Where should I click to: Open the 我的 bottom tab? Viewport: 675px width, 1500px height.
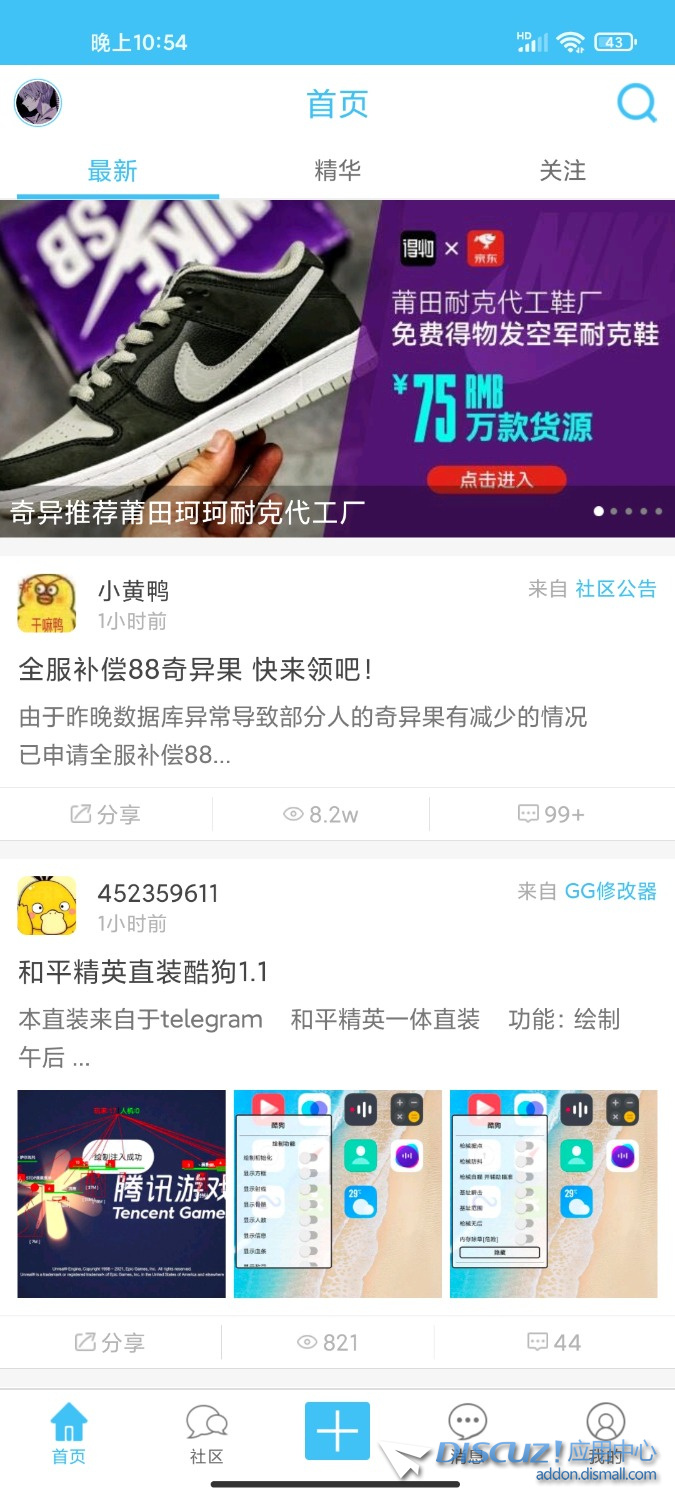point(605,1434)
